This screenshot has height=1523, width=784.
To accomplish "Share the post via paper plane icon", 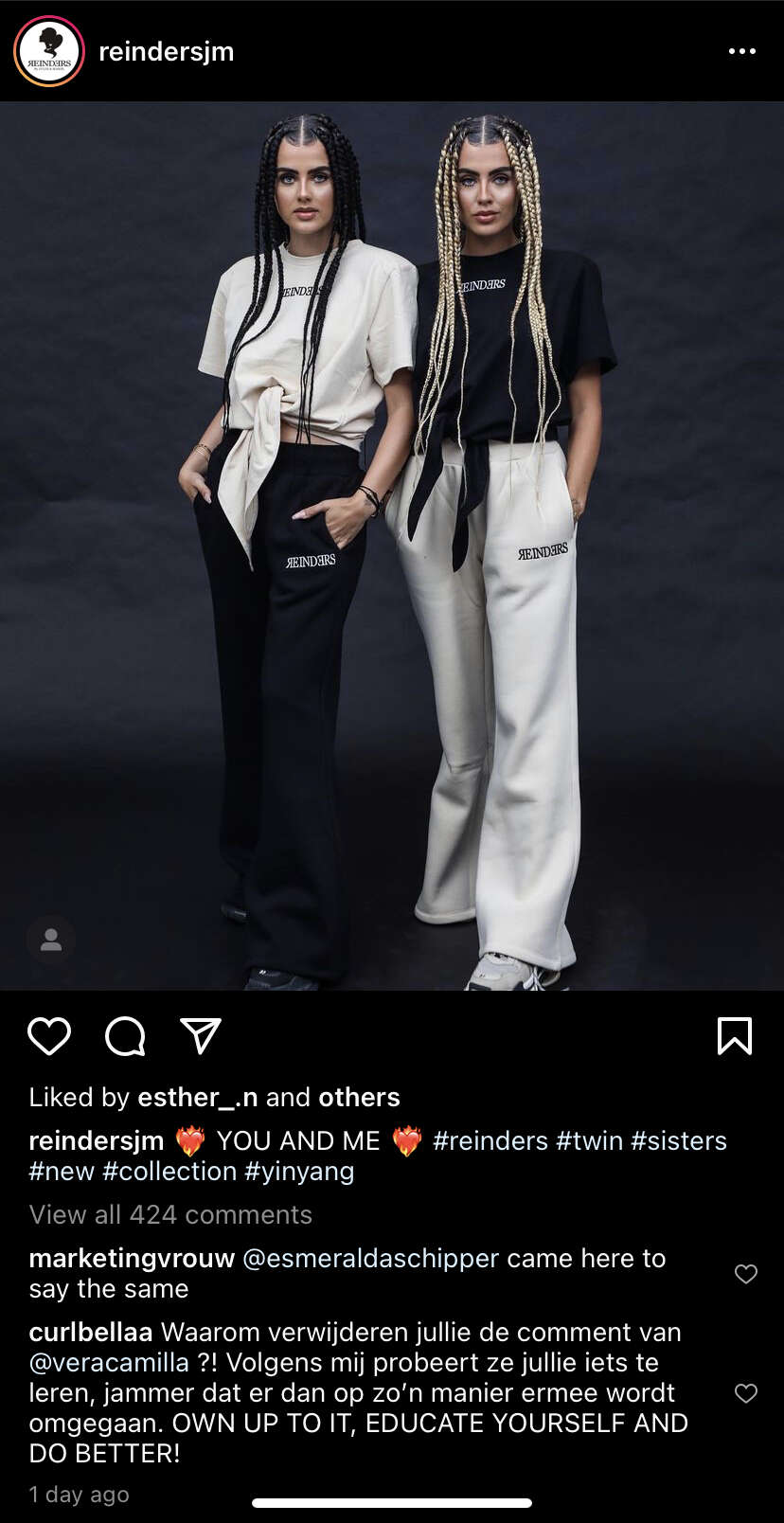I will (201, 1036).
